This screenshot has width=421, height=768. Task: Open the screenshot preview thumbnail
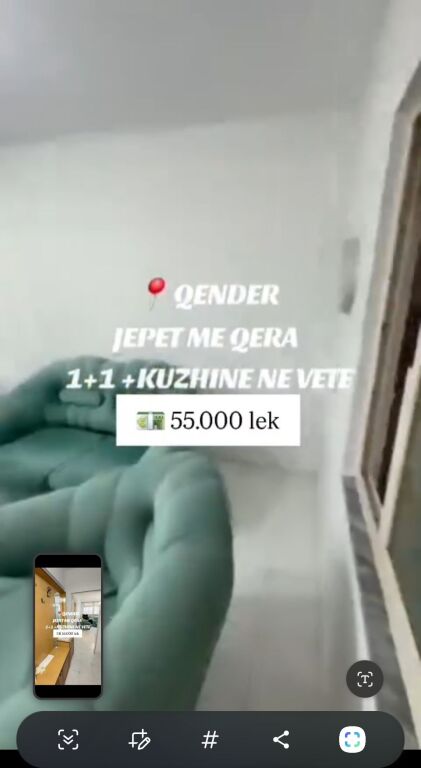click(68, 626)
